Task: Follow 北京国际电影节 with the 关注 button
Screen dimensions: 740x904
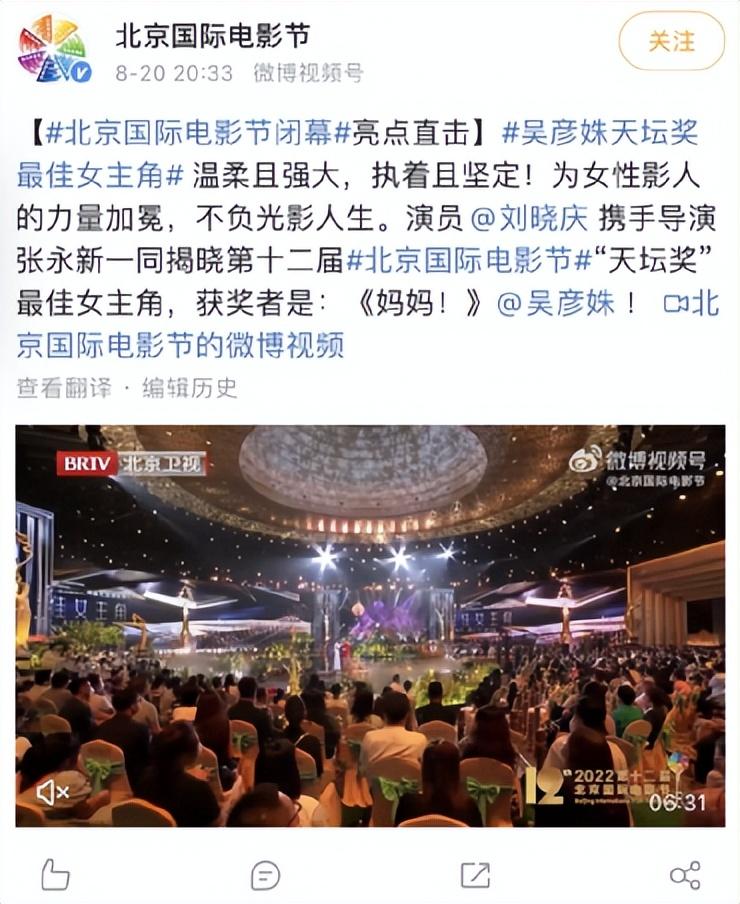Action: (671, 42)
